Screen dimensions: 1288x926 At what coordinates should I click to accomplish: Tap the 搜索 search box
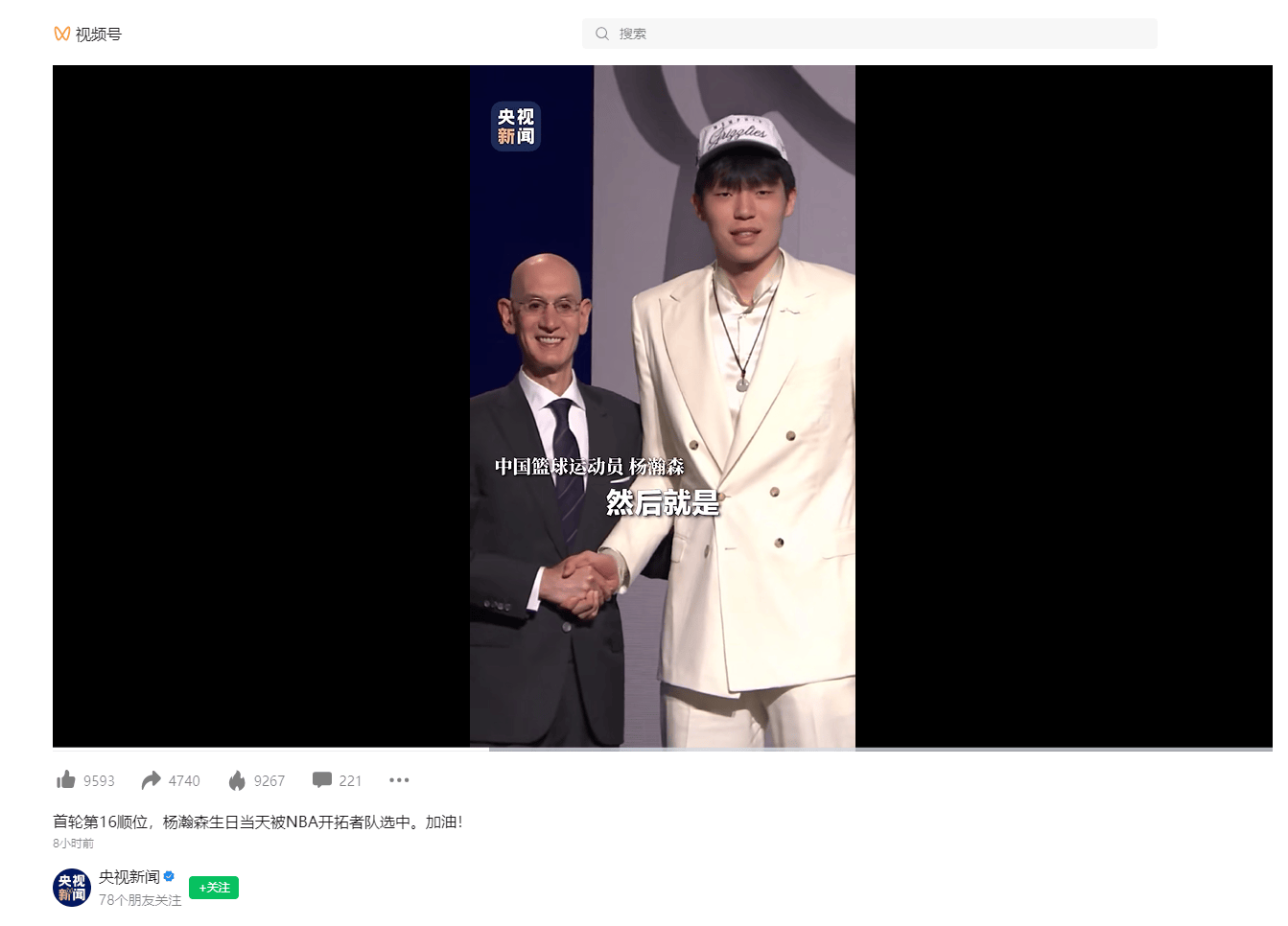pyautogui.click(x=868, y=34)
